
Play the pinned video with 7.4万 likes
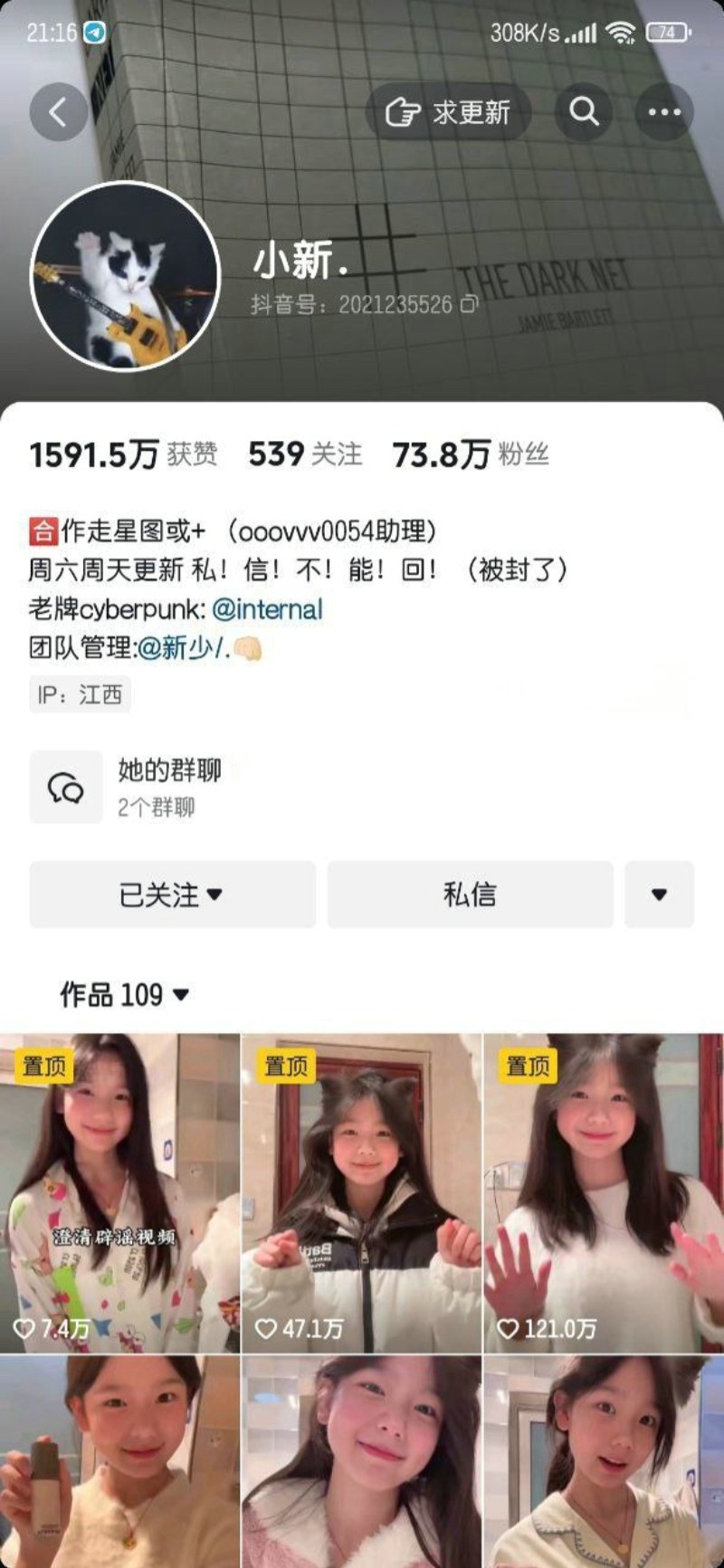tap(119, 1192)
